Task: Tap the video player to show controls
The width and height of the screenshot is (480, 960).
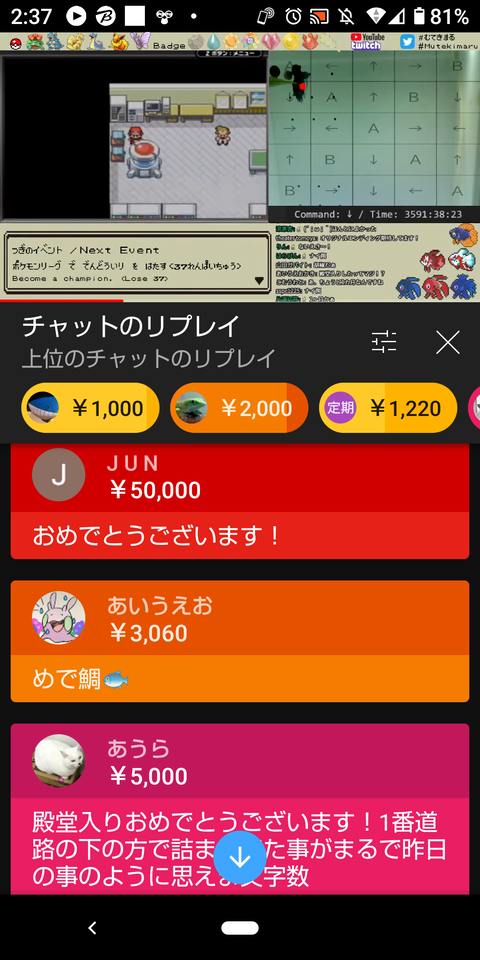Action: coord(240,167)
